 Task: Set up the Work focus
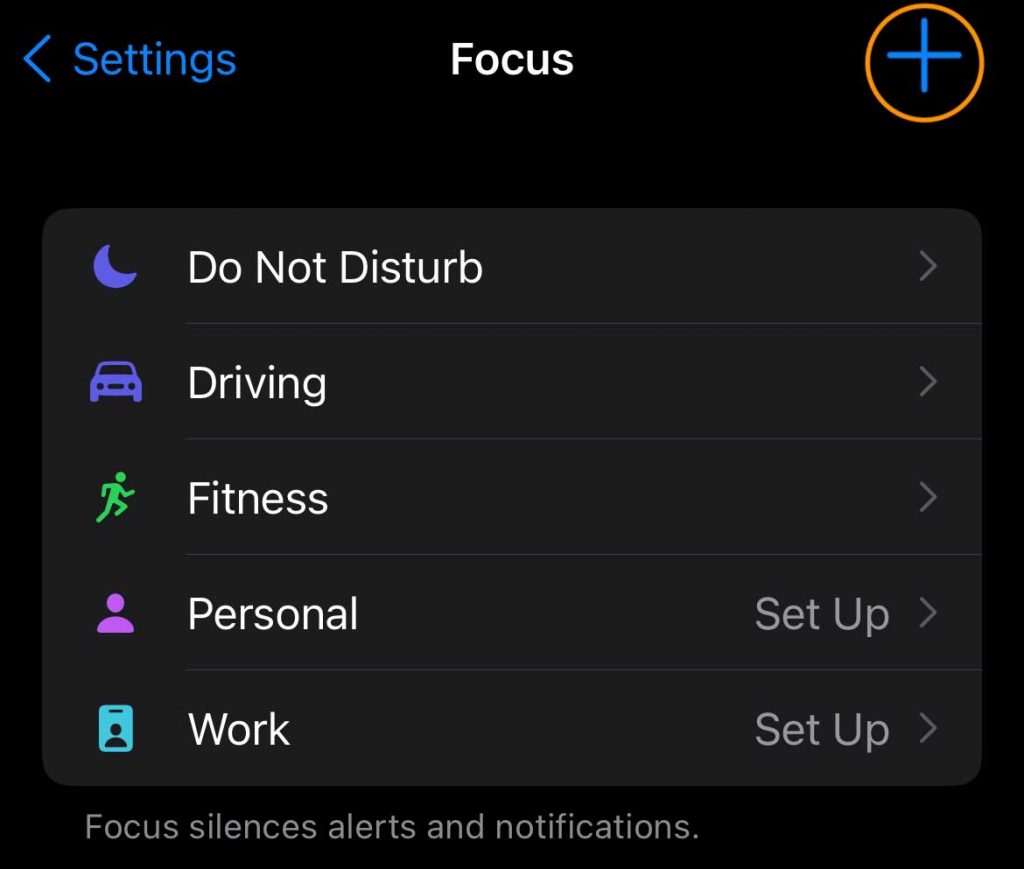(510, 729)
